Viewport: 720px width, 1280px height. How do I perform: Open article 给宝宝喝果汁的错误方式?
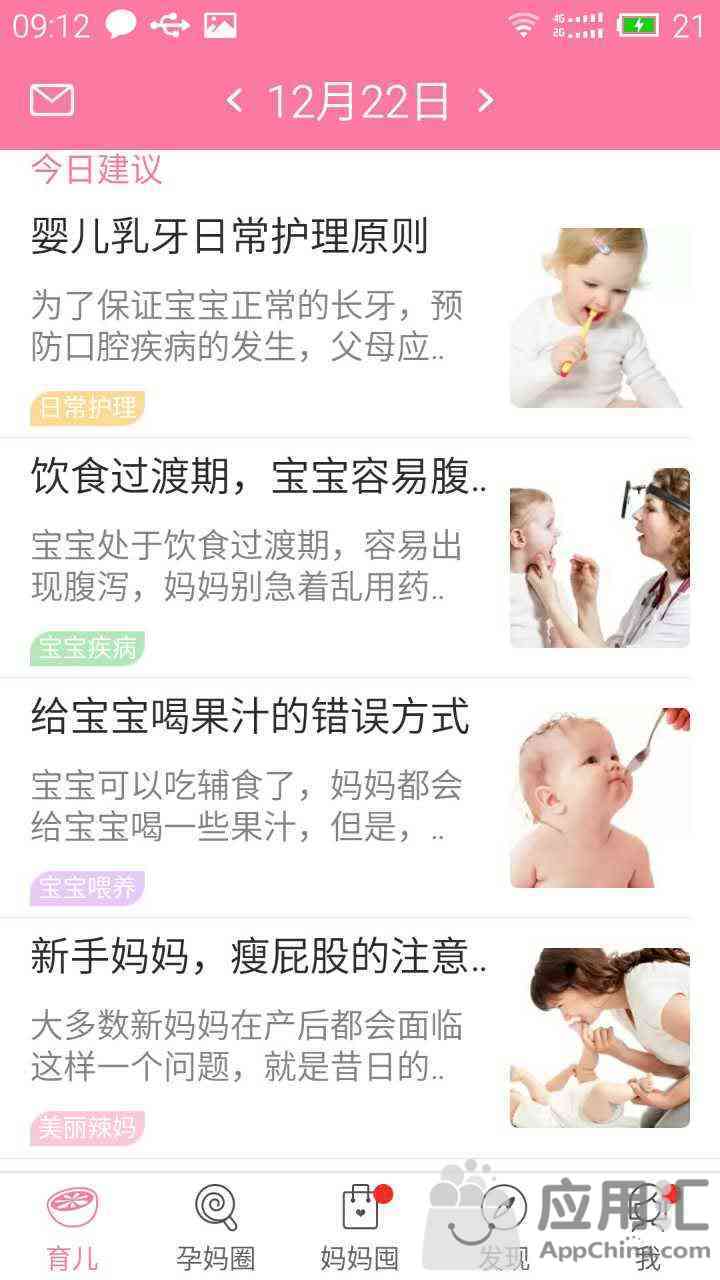(x=250, y=718)
